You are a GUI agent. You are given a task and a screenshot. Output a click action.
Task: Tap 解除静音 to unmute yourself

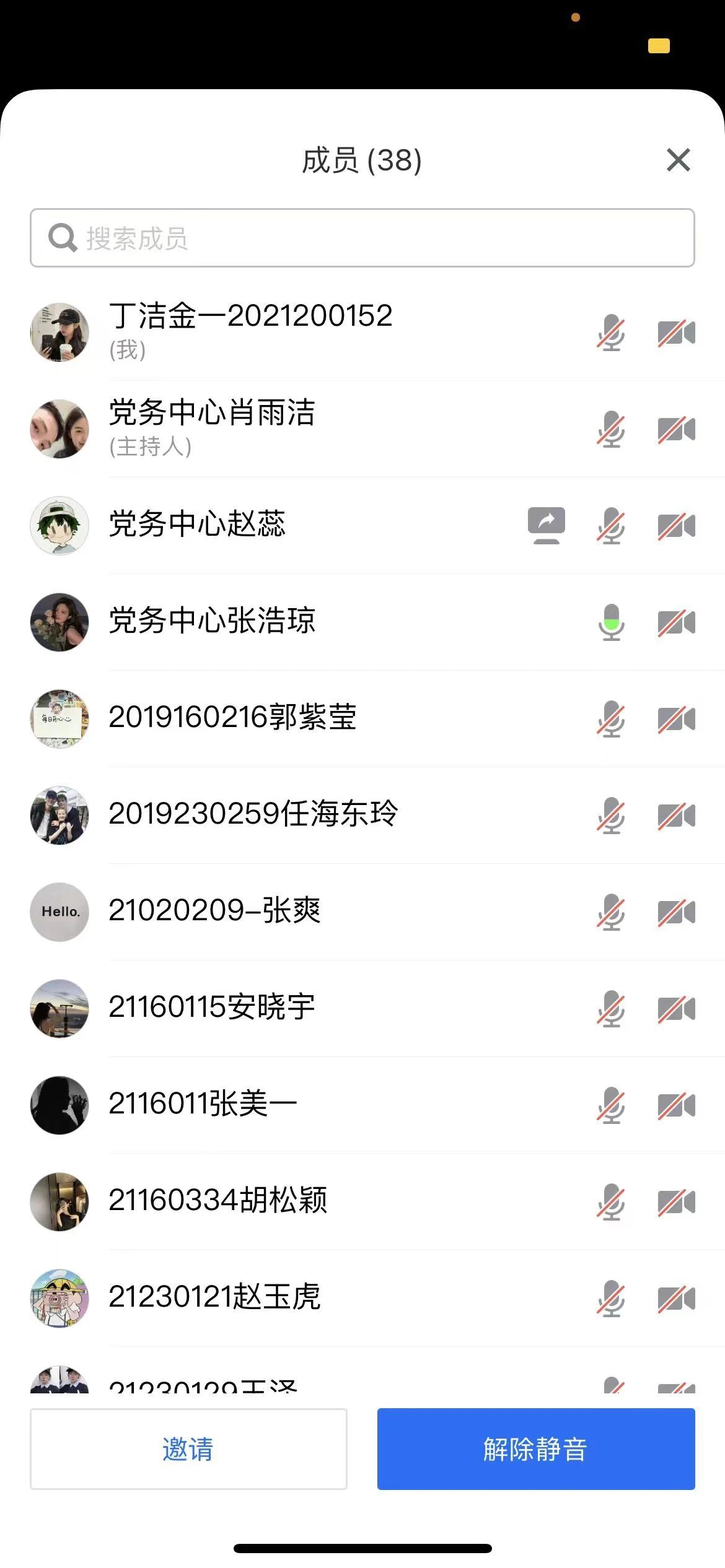tap(535, 1448)
